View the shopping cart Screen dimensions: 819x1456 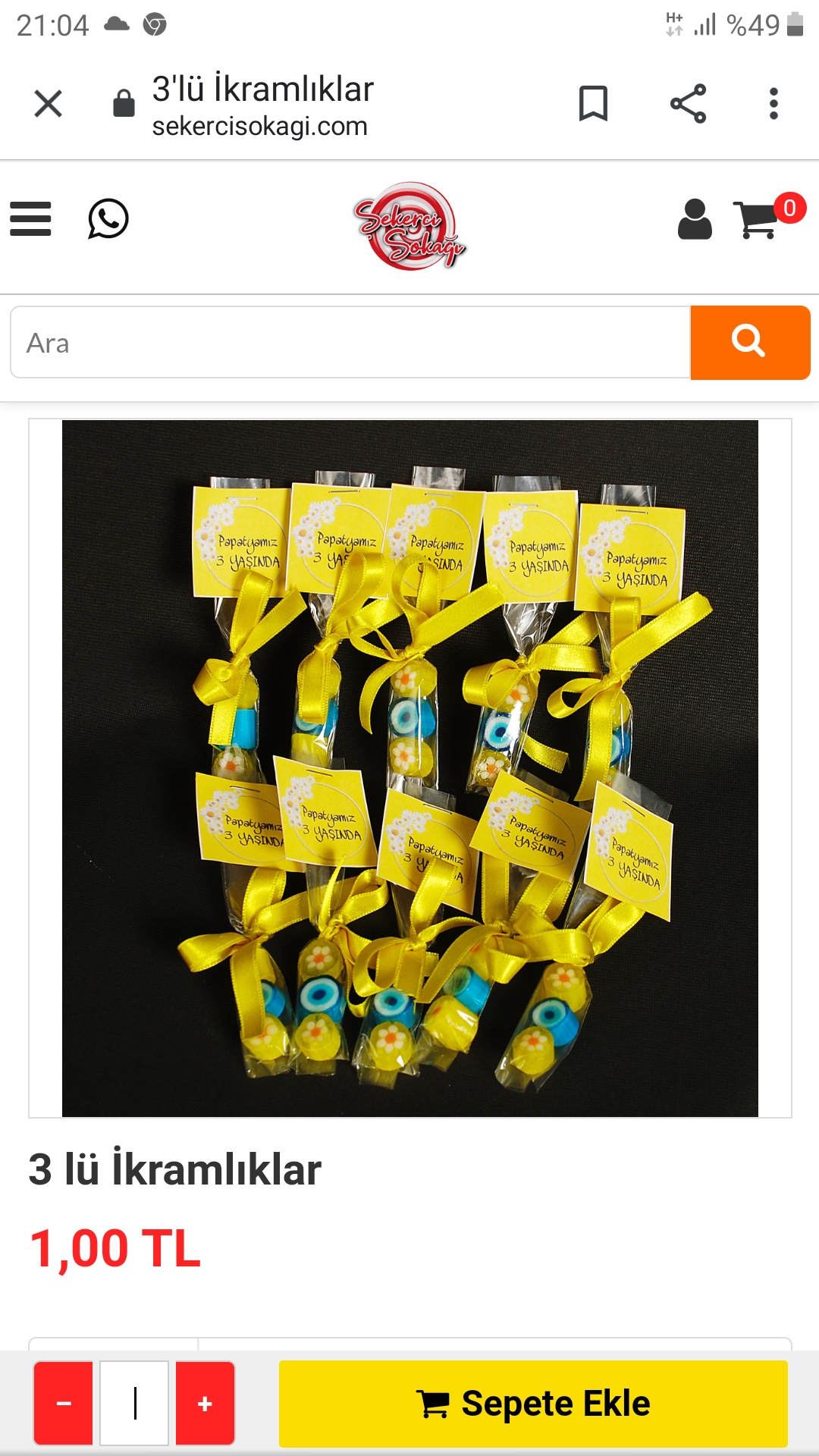[758, 220]
